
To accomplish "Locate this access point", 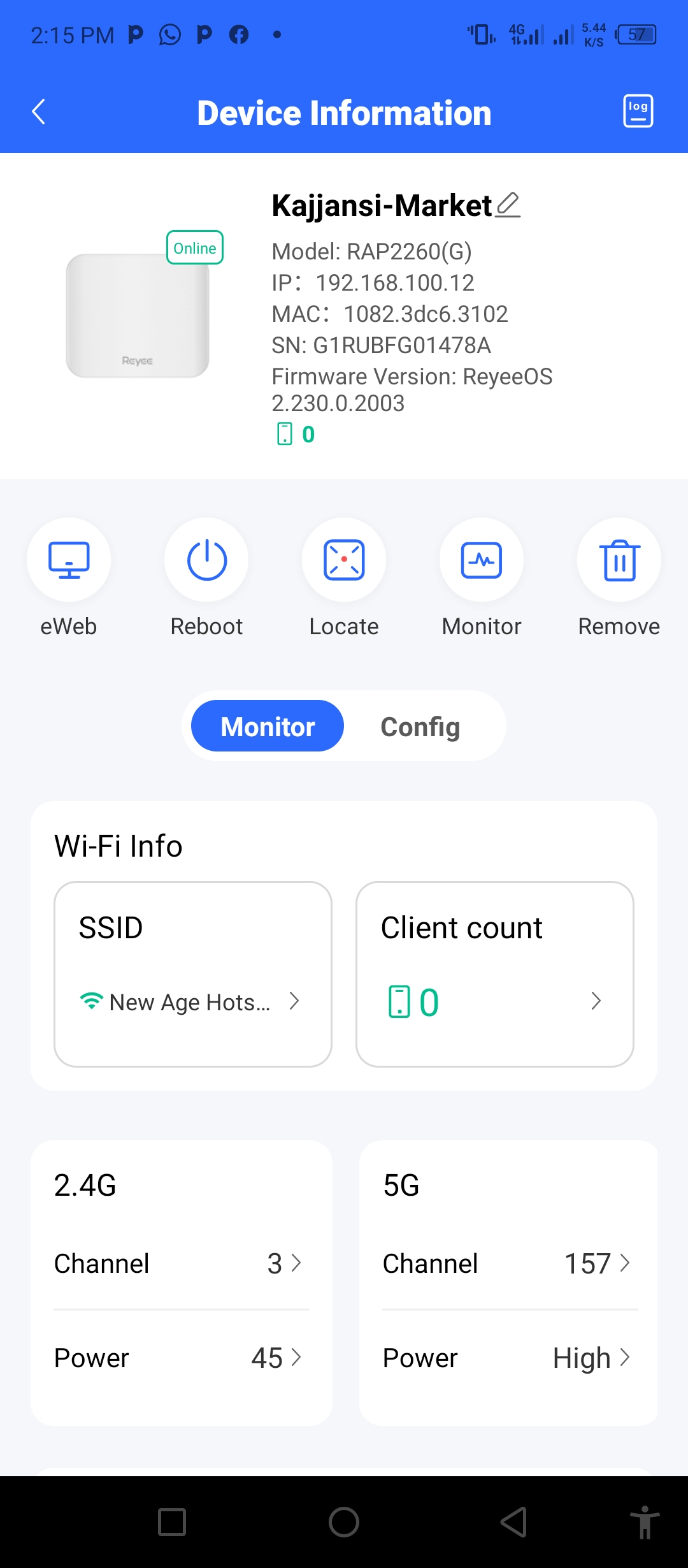I will (344, 560).
